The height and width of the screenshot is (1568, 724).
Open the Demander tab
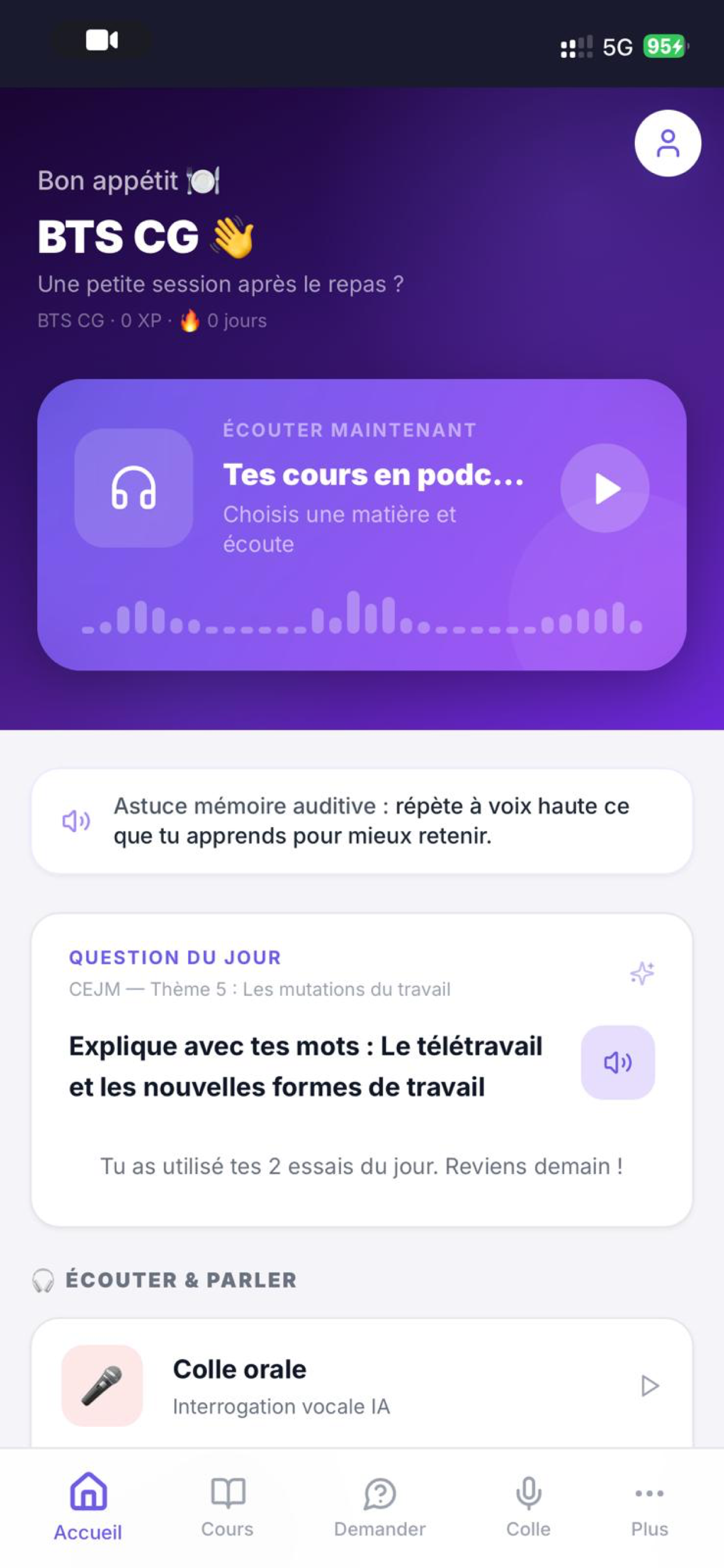pyautogui.click(x=379, y=1506)
